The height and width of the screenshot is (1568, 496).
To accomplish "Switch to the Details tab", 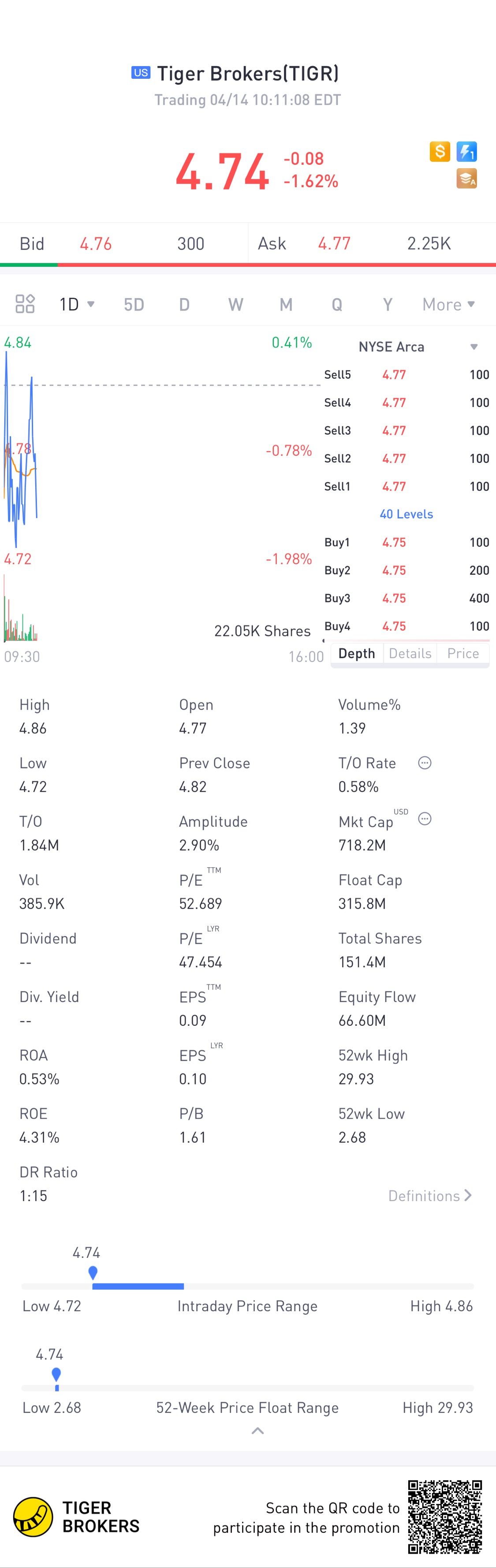I will pyautogui.click(x=410, y=653).
